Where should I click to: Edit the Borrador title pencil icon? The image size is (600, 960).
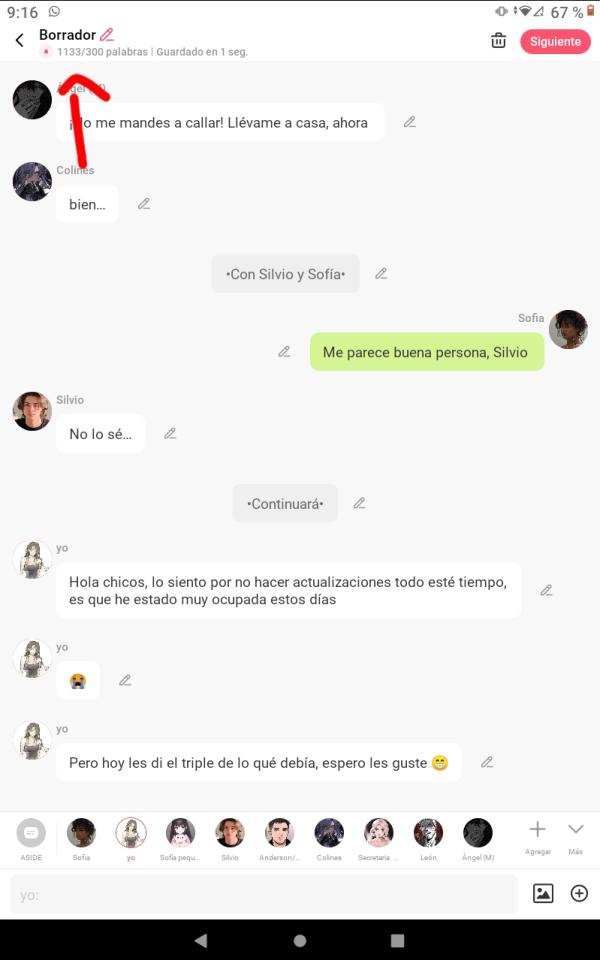click(107, 34)
